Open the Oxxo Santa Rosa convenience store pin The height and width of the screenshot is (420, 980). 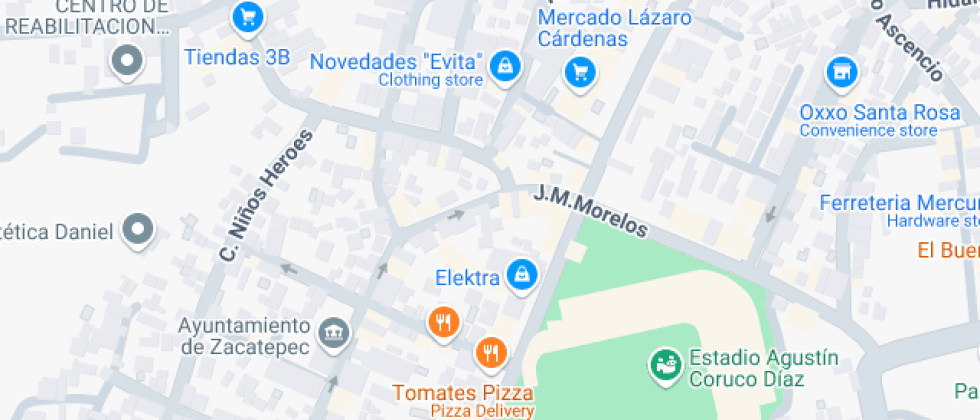point(841,72)
